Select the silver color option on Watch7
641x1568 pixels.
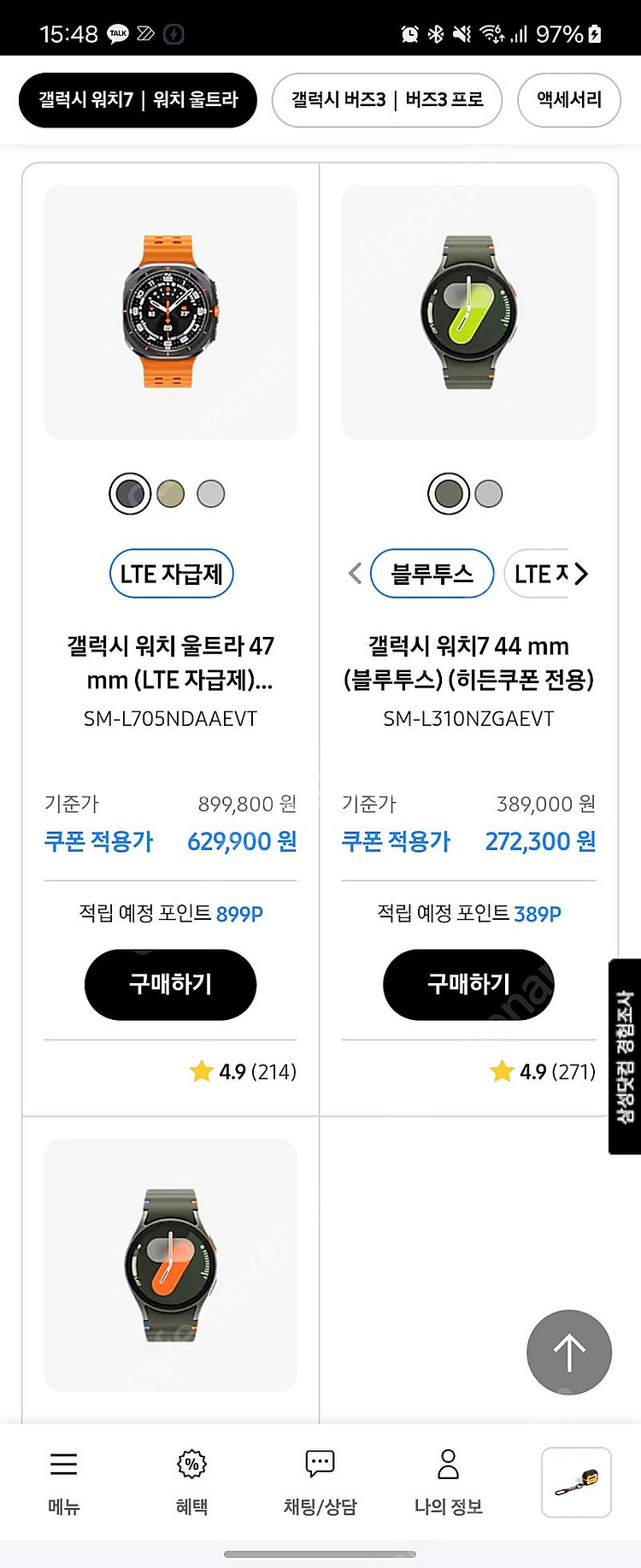point(488,494)
